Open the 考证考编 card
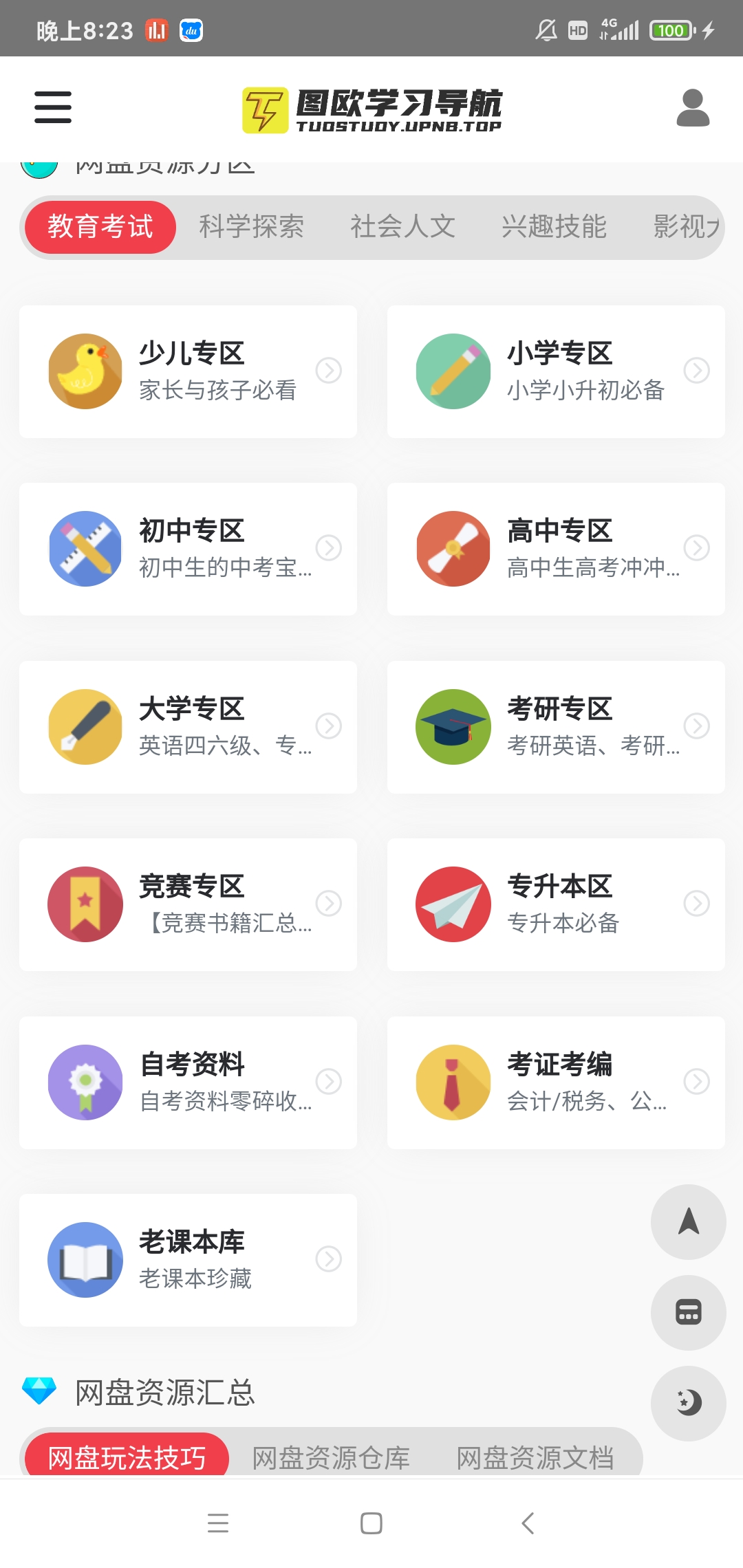This screenshot has height=1568, width=743. [556, 1082]
